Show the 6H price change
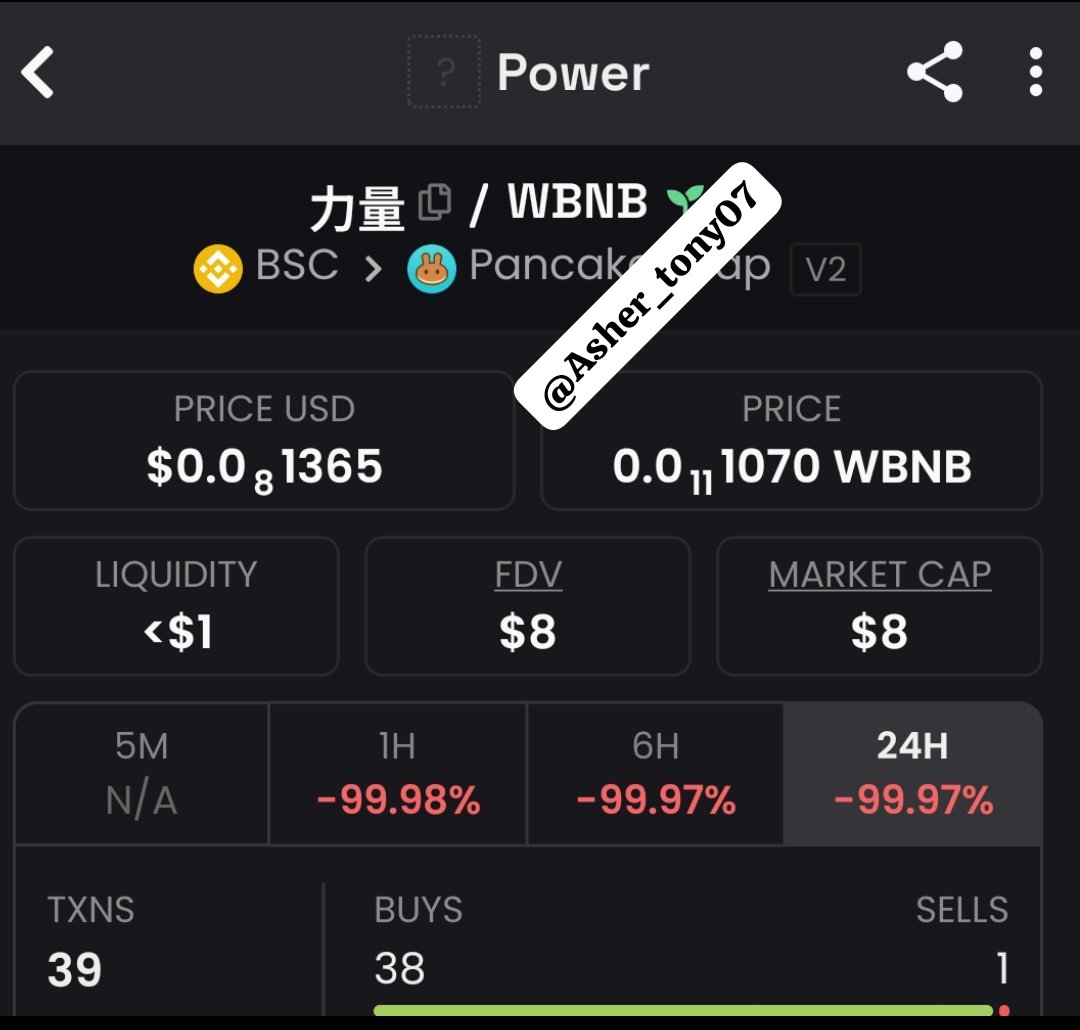Image resolution: width=1080 pixels, height=1030 pixels. [655, 773]
